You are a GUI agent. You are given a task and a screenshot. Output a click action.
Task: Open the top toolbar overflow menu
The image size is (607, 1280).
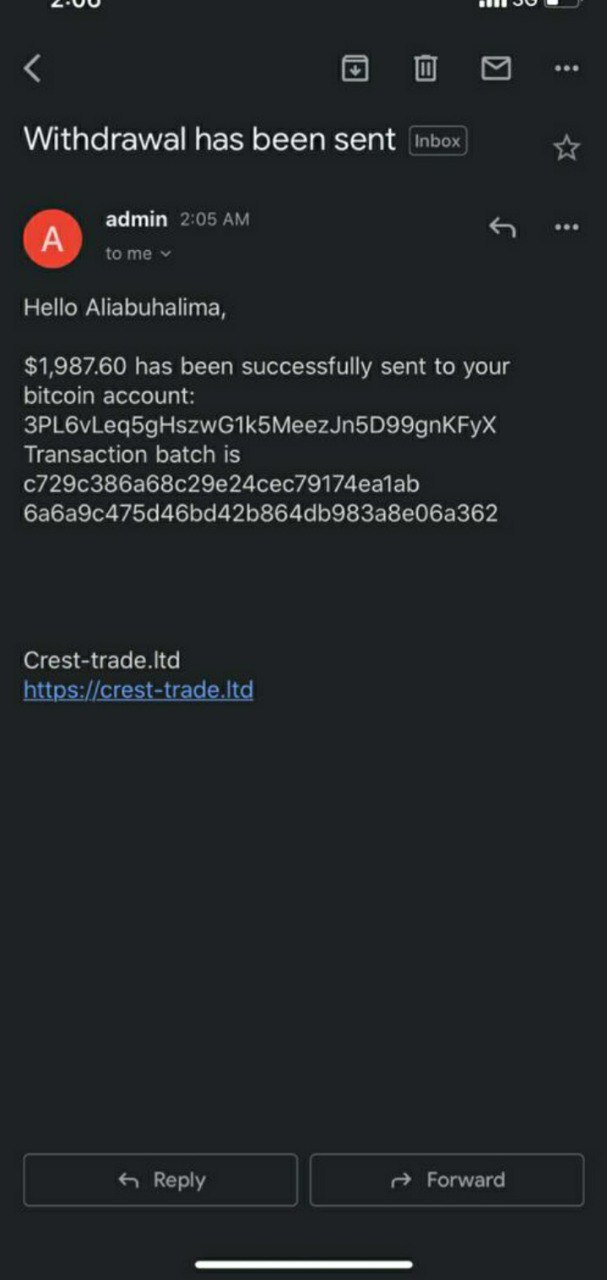pos(566,68)
